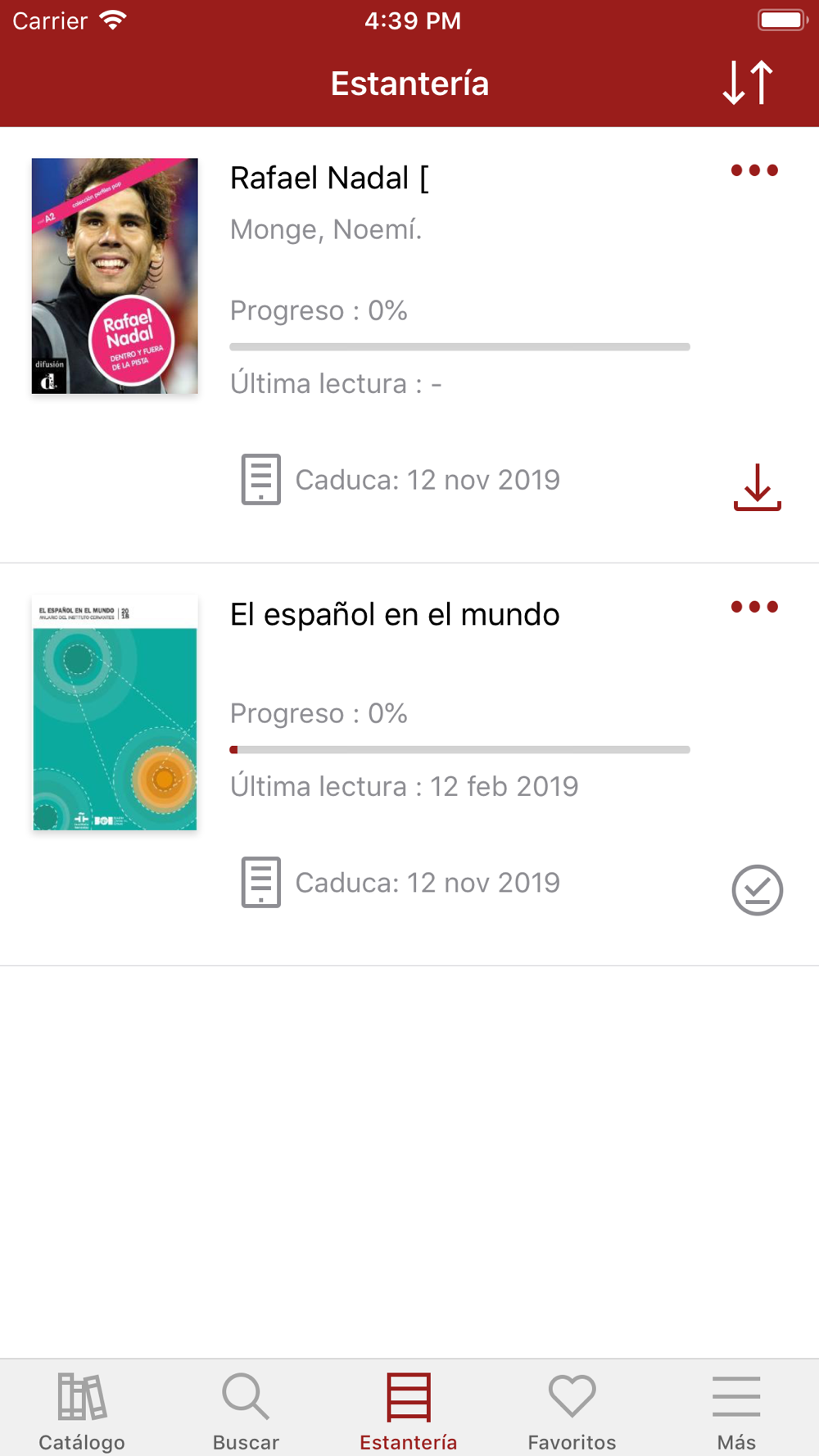Open El español en el mundo cover
Screen dimensions: 819x1456
pos(115,712)
